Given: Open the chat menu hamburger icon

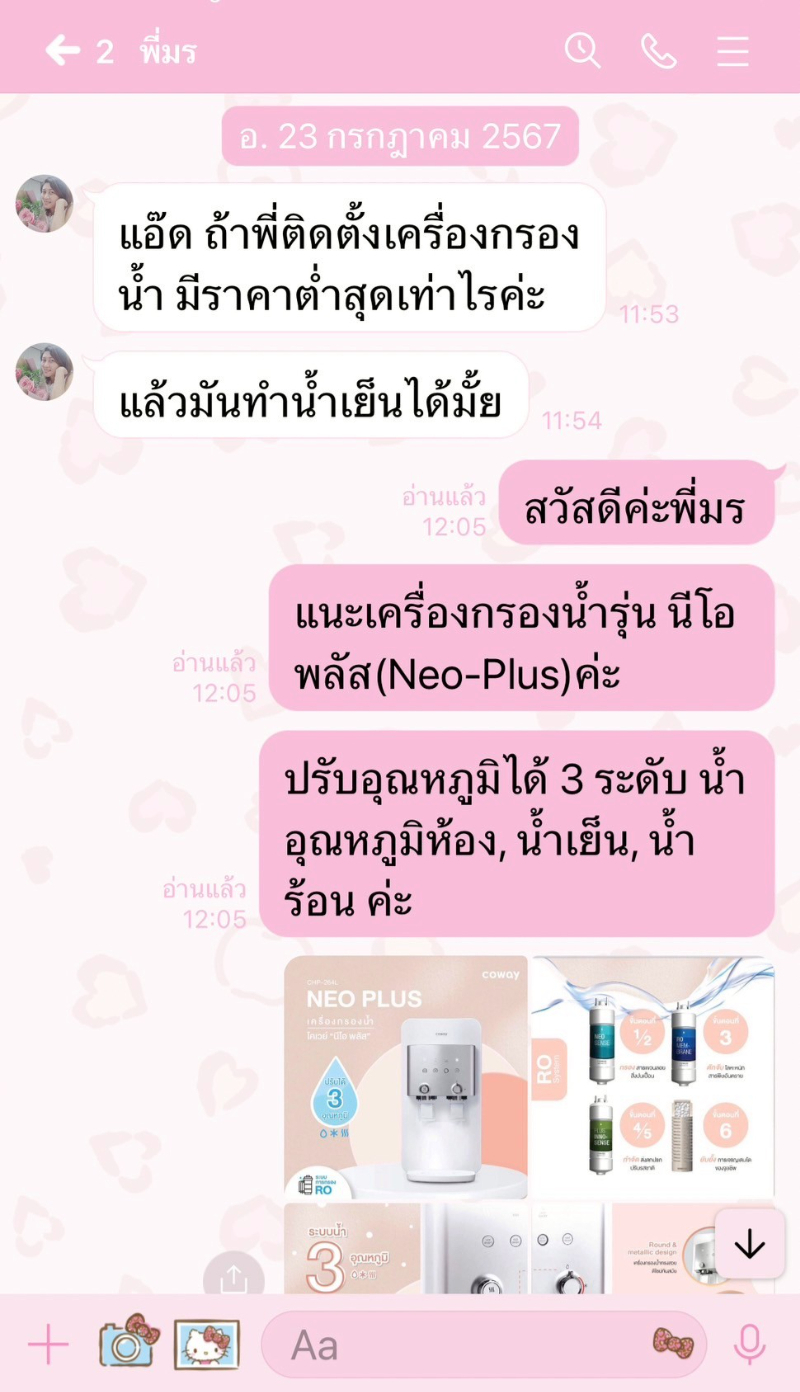Looking at the screenshot, I should point(733,51).
